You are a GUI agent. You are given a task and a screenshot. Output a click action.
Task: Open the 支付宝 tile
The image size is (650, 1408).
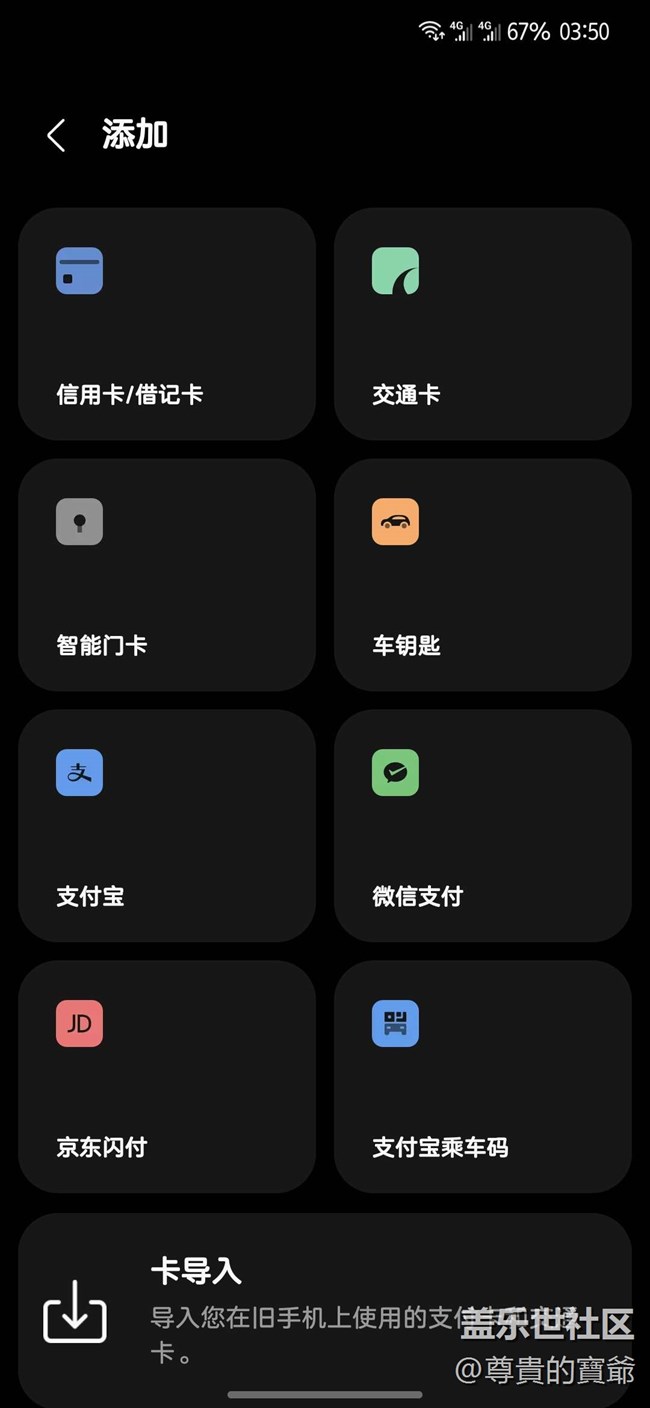(x=167, y=826)
